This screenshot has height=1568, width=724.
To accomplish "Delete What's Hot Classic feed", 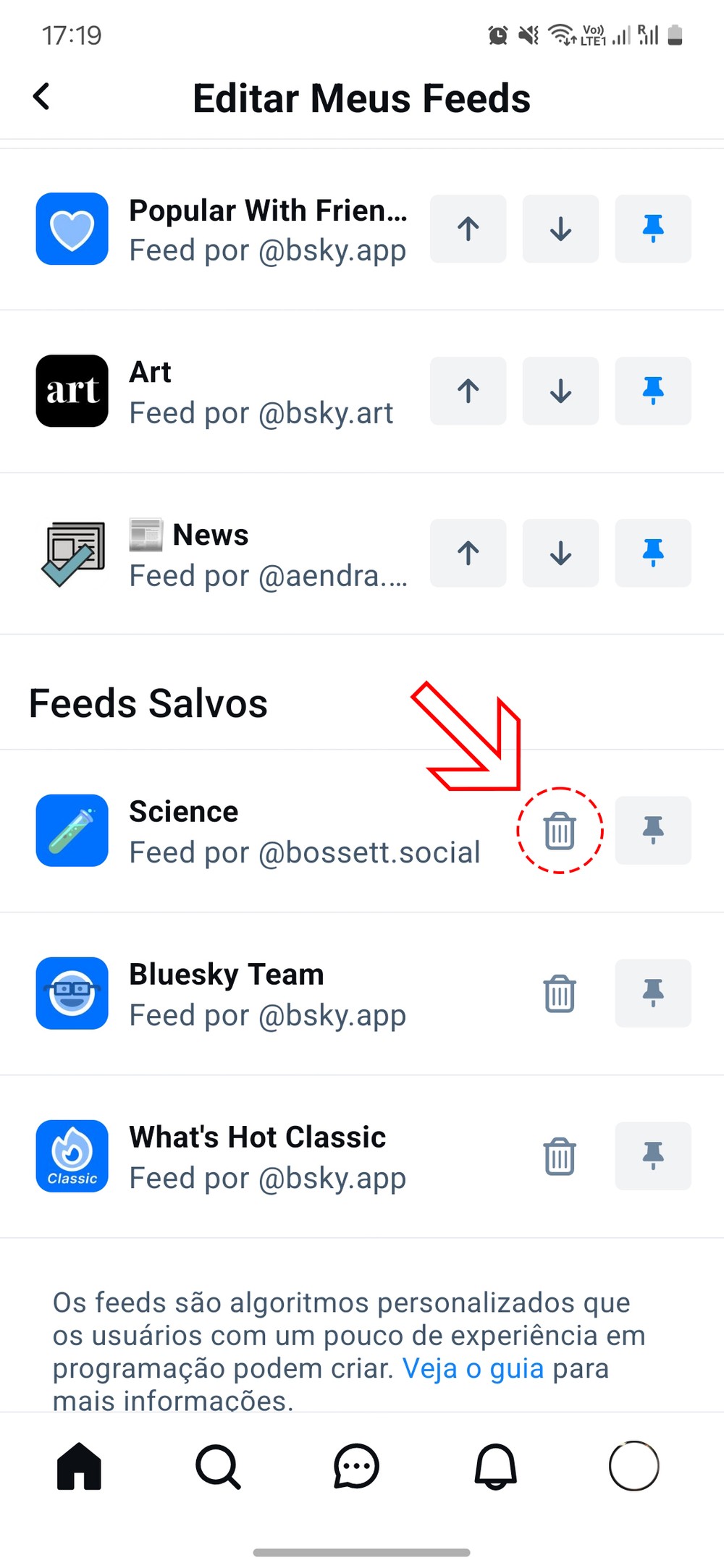I will [x=560, y=1156].
